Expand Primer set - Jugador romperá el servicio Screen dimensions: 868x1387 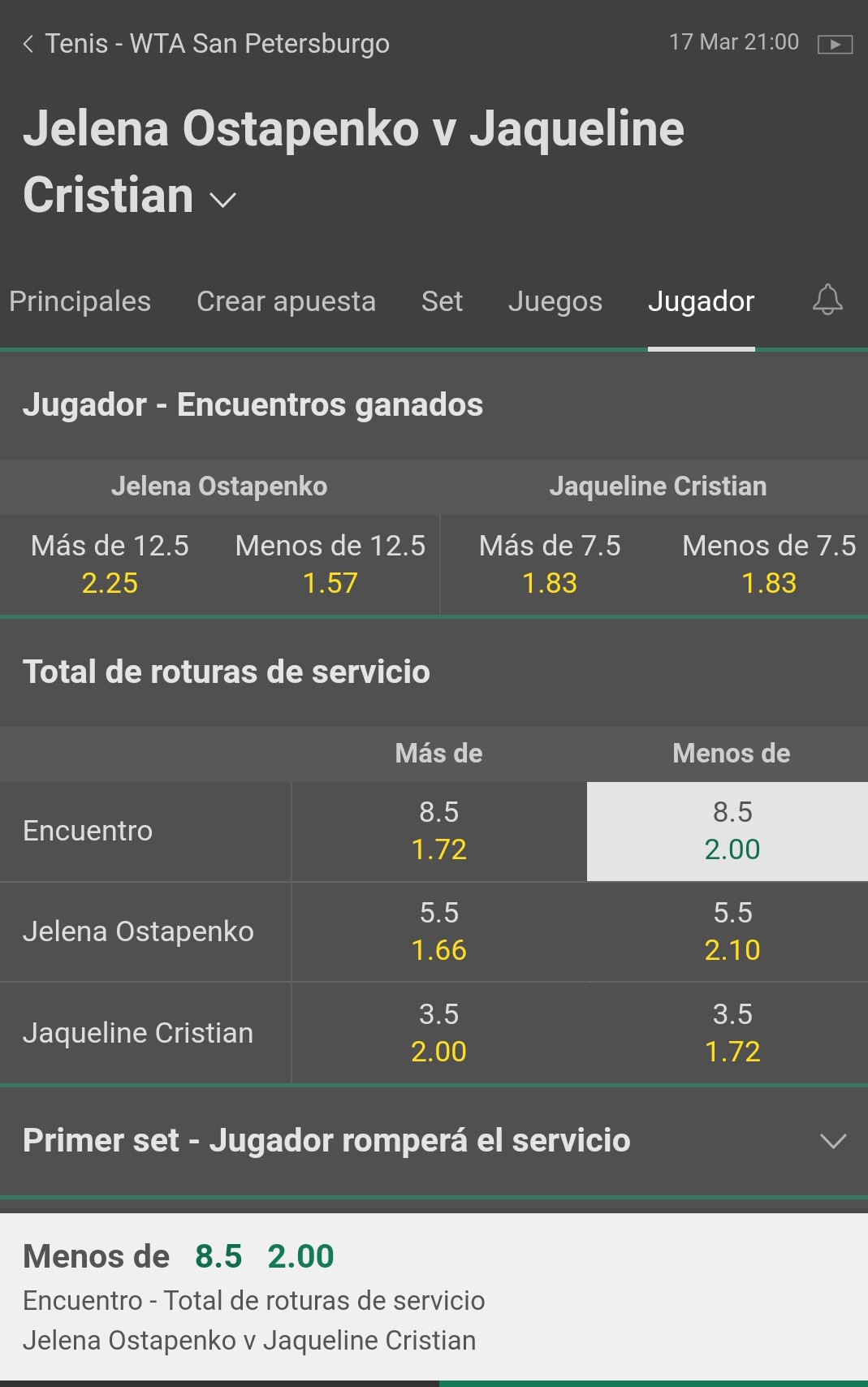click(434, 1140)
